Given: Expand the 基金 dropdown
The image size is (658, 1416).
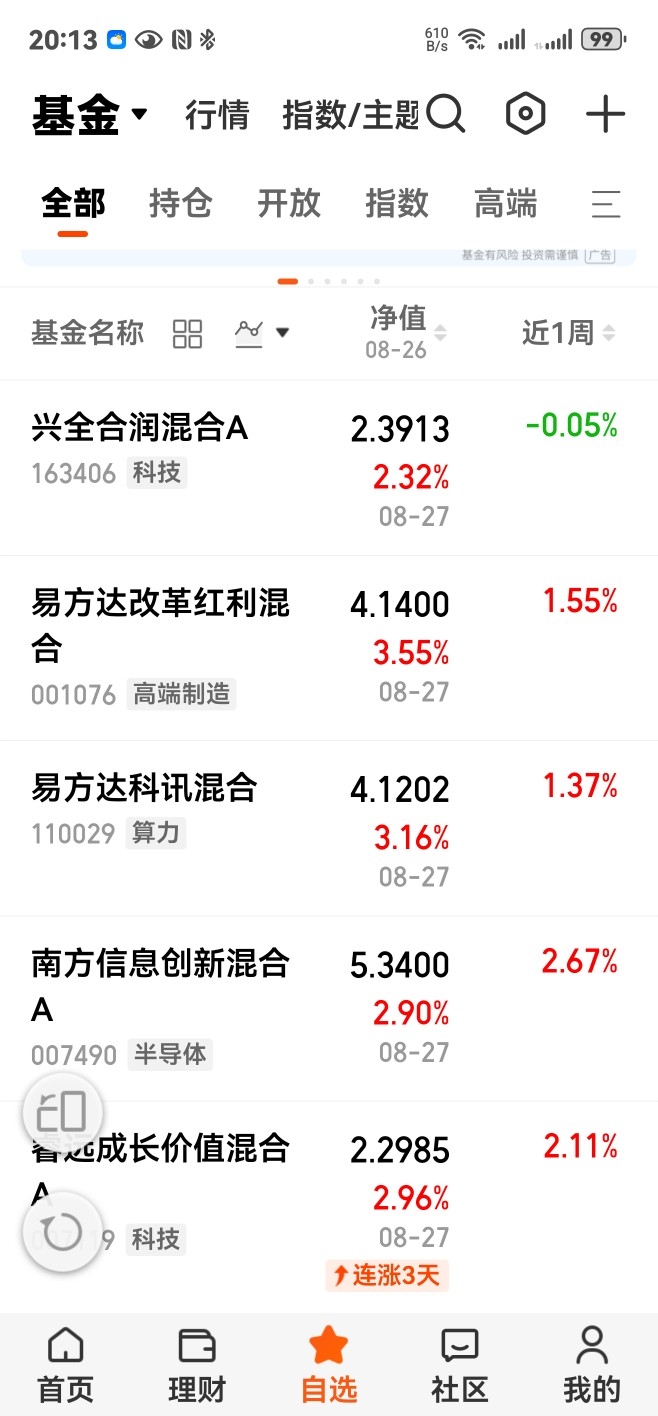Looking at the screenshot, I should (x=90, y=115).
